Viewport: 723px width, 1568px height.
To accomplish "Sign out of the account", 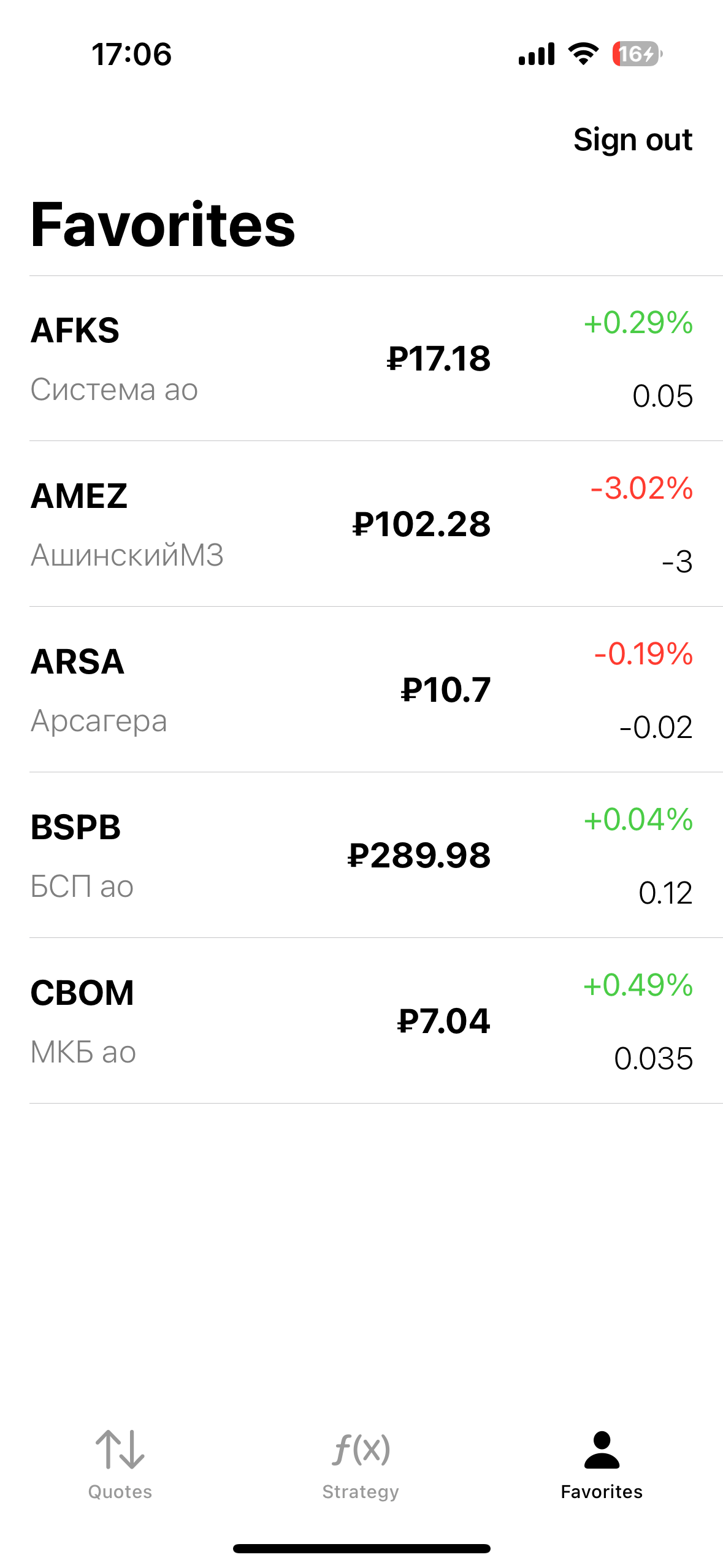I will (632, 140).
